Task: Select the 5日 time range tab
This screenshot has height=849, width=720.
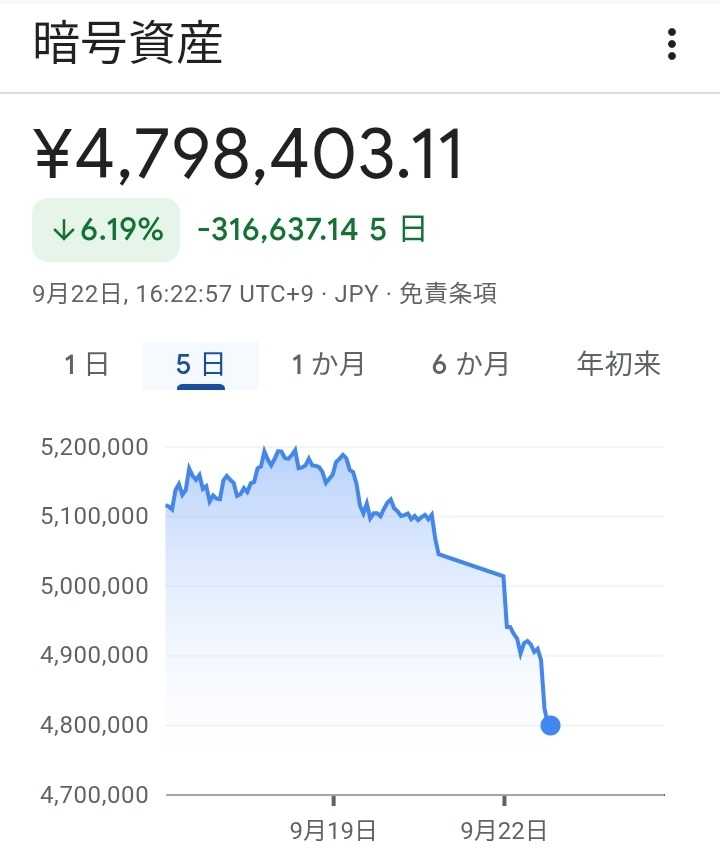Action: click(200, 364)
